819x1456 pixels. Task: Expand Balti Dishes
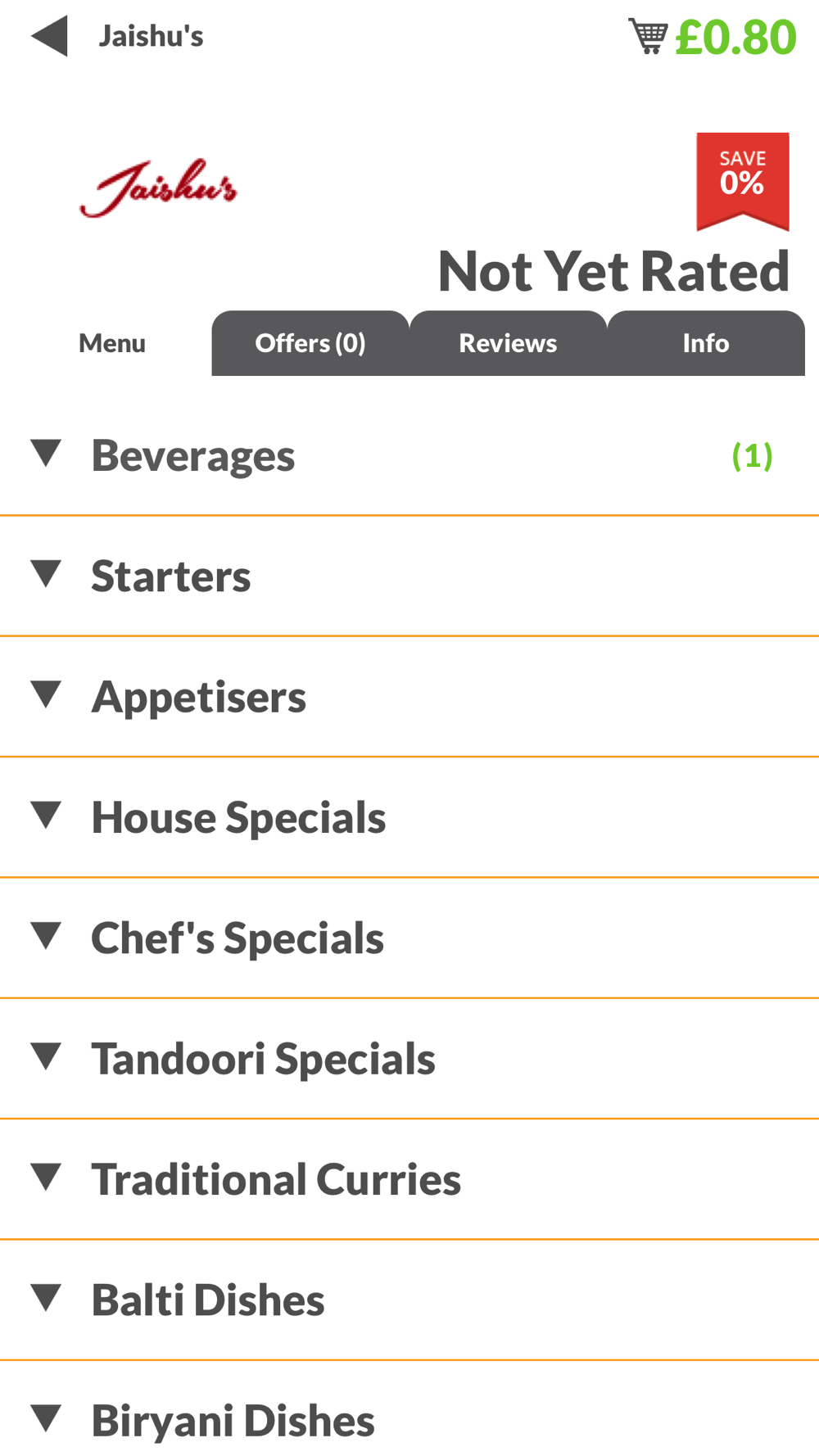(409, 1300)
